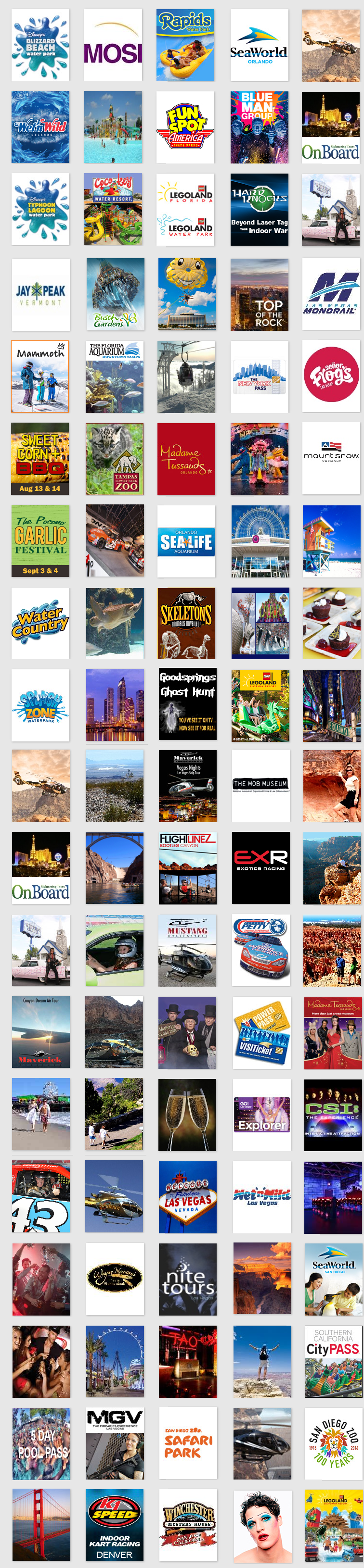Select the Pocono Garlic Festival tile

pyautogui.click(x=40, y=540)
